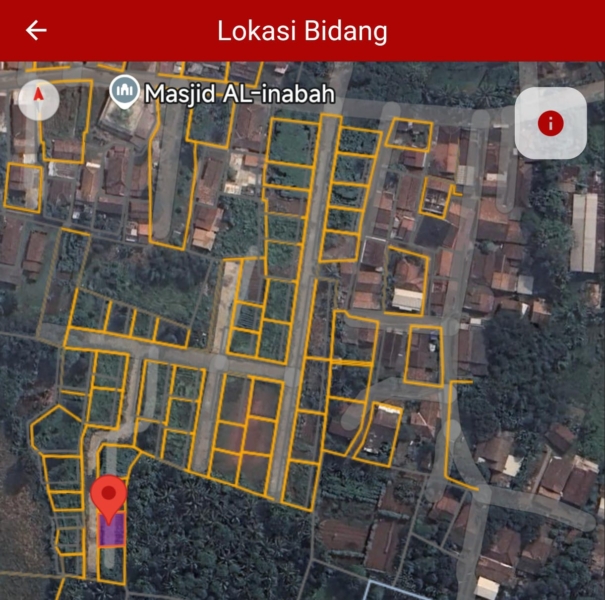Tap the compass to reset map orientation
The image size is (605, 600).
pyautogui.click(x=39, y=99)
